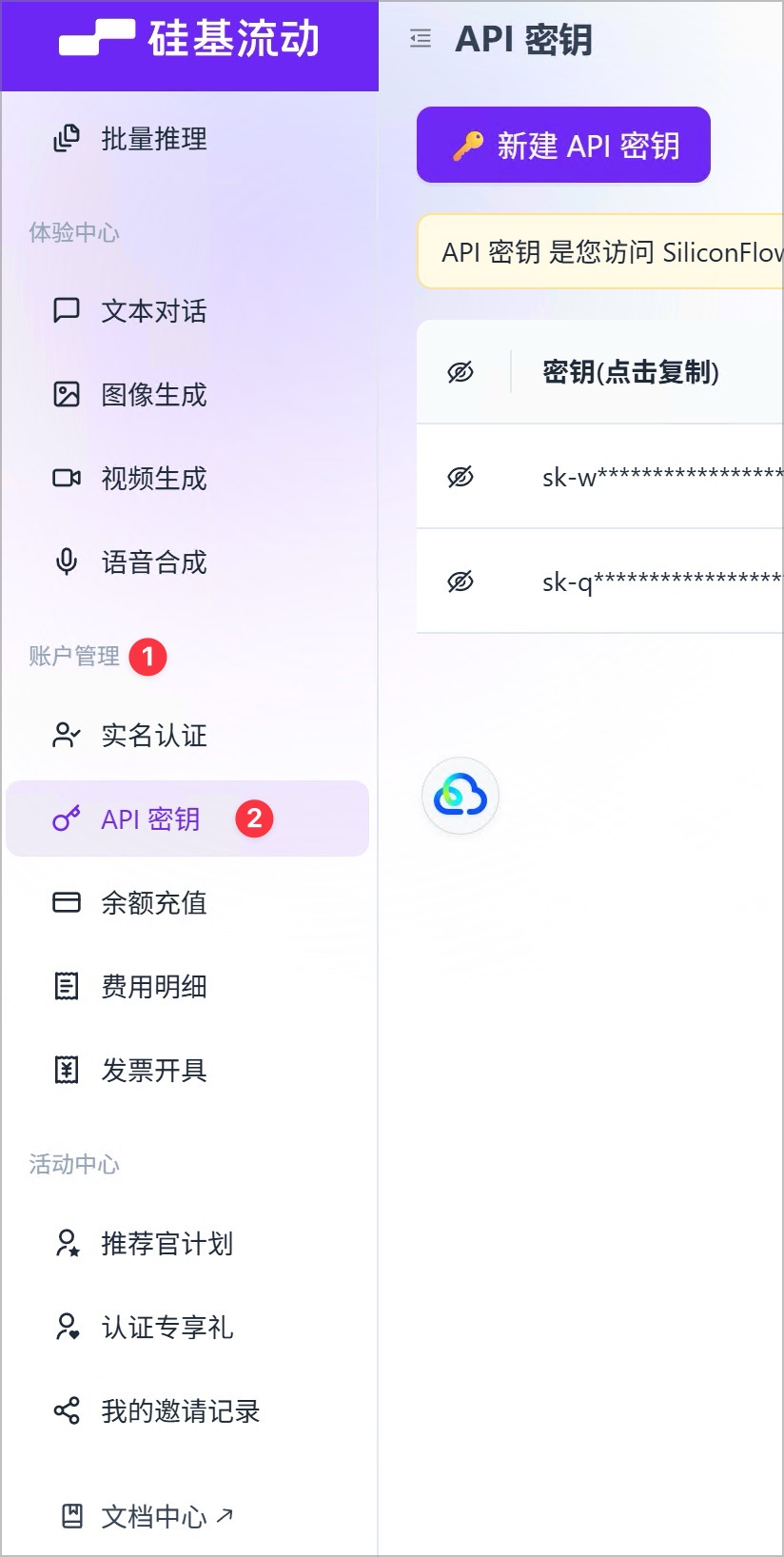Tap the floating cloud assistant icon
This screenshot has width=784, height=1557.
(461, 796)
